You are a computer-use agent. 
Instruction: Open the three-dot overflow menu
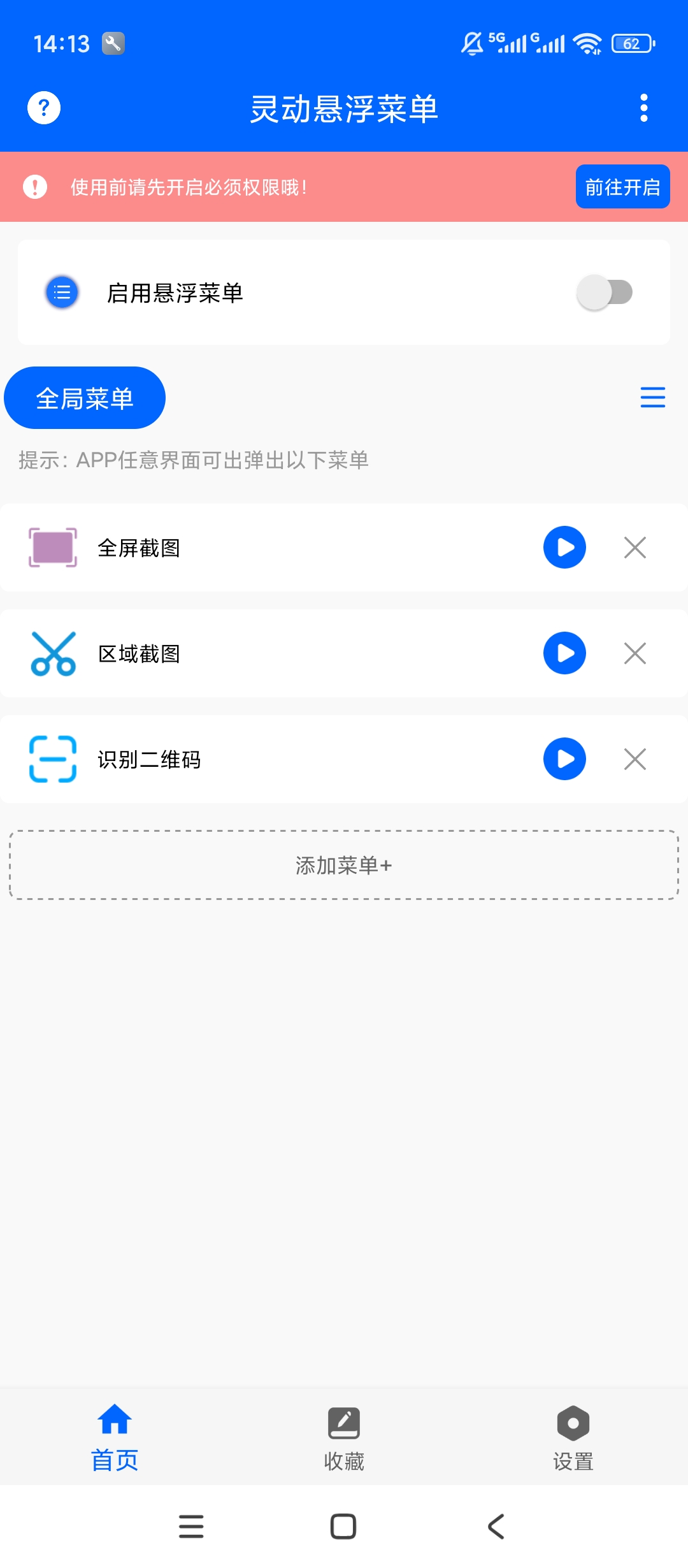(645, 108)
